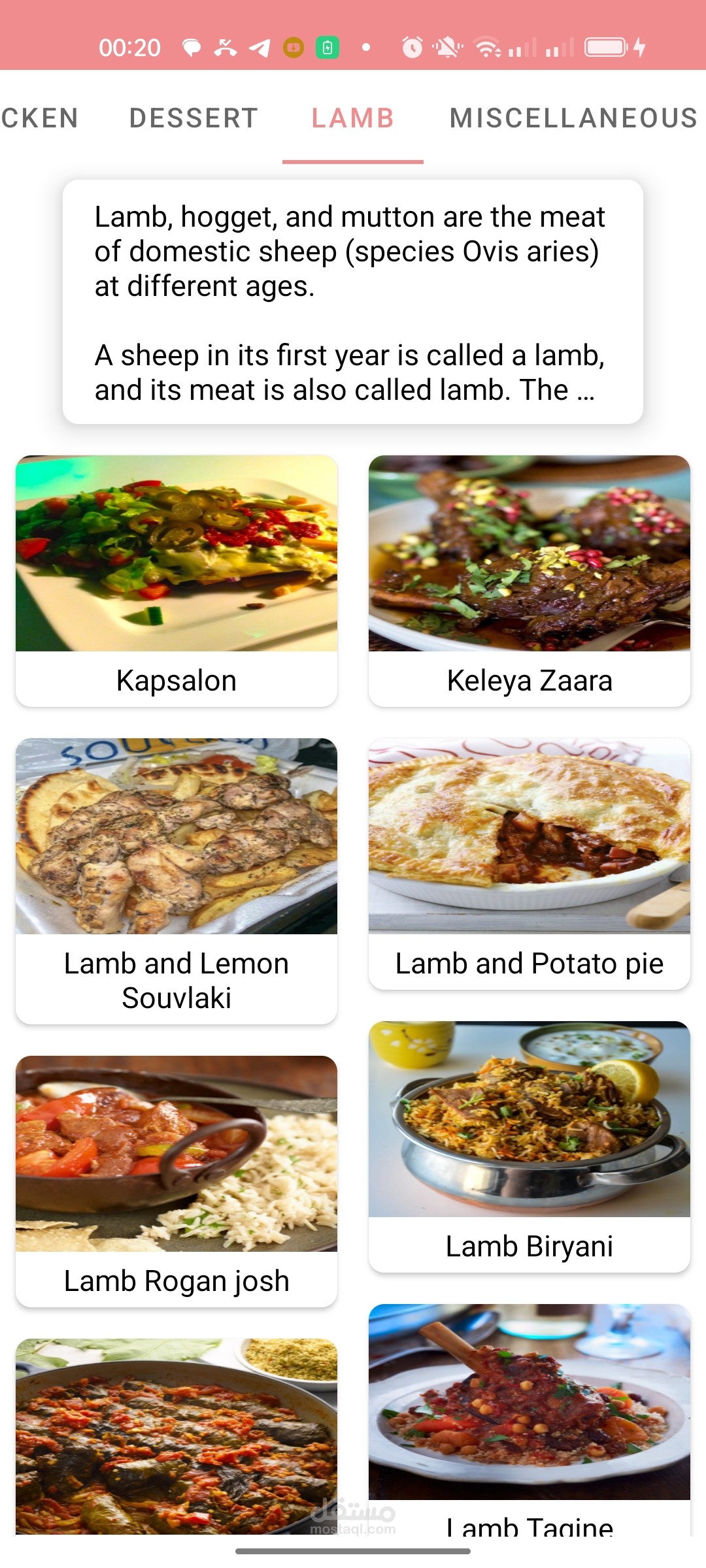Expand the Lamb description card
The width and height of the screenshot is (706, 1568).
[x=352, y=302]
